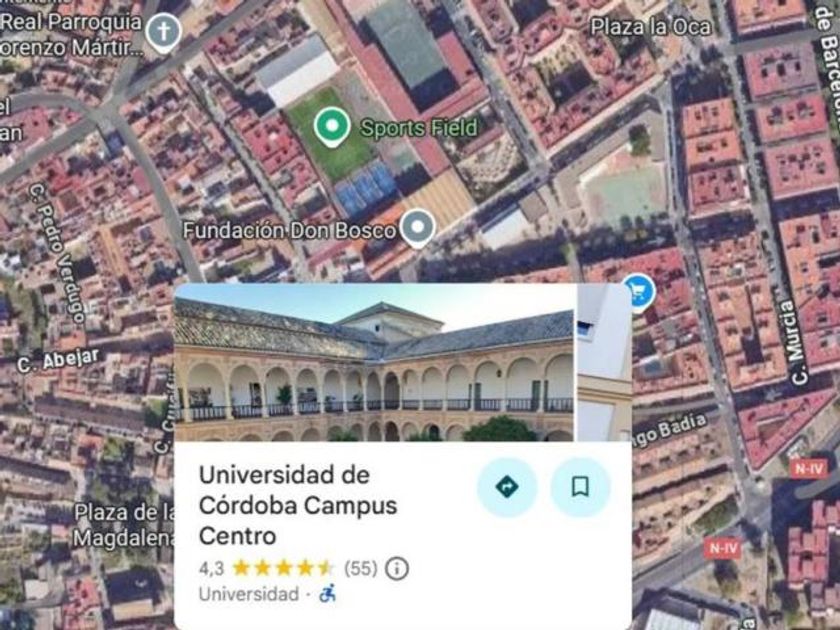Viewport: 840px width, 630px height.
Task: Open the shopping cart store pin
Action: click(x=638, y=292)
